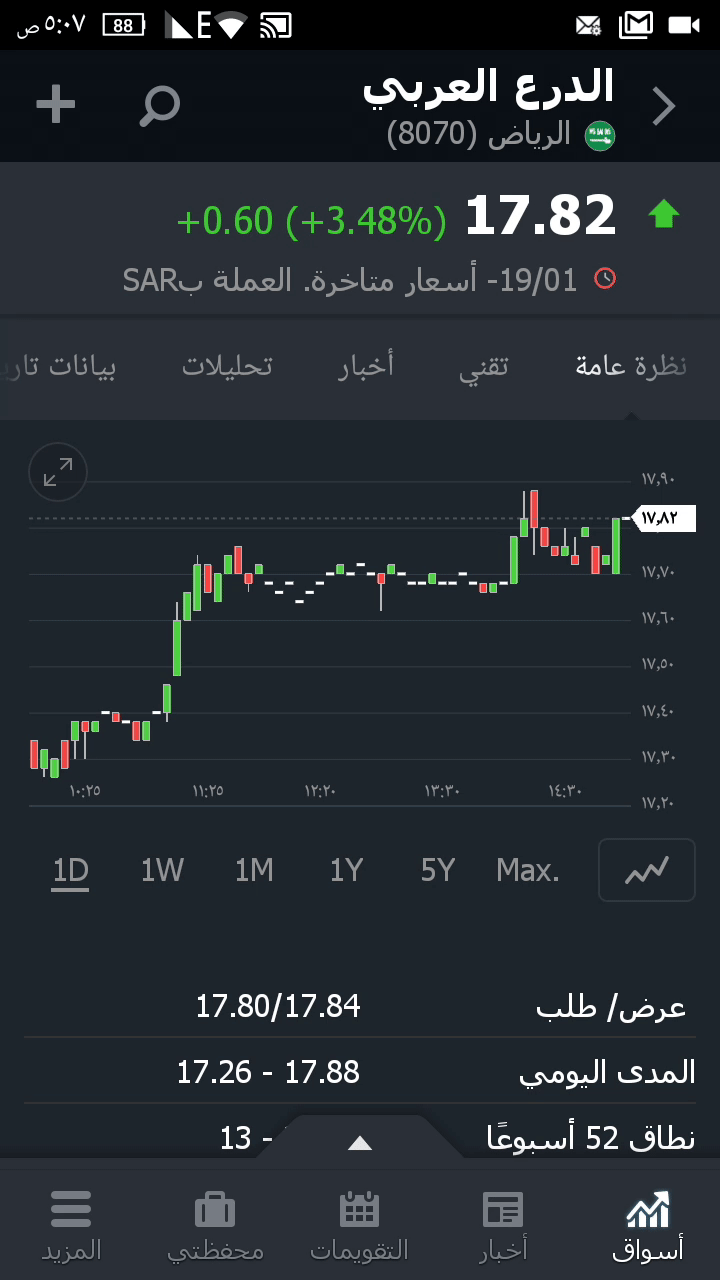Select the 1W chart range
720x1280 pixels.
162,871
